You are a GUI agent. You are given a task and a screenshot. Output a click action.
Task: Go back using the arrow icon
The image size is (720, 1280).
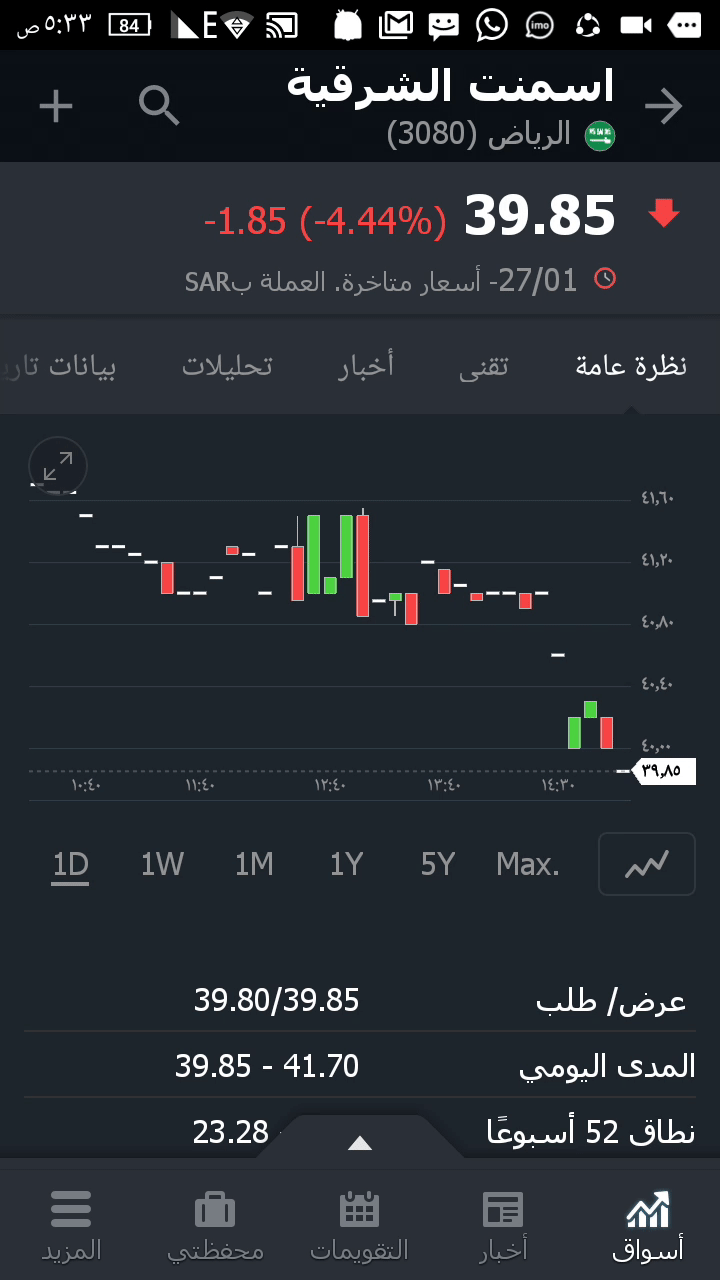[663, 106]
